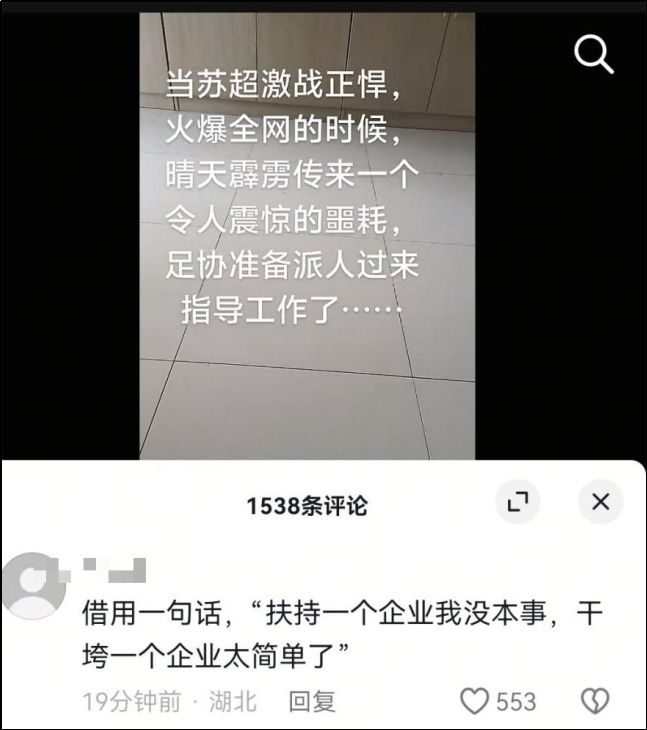
Task: Expand the comments panel to full screen
Action: click(x=517, y=502)
